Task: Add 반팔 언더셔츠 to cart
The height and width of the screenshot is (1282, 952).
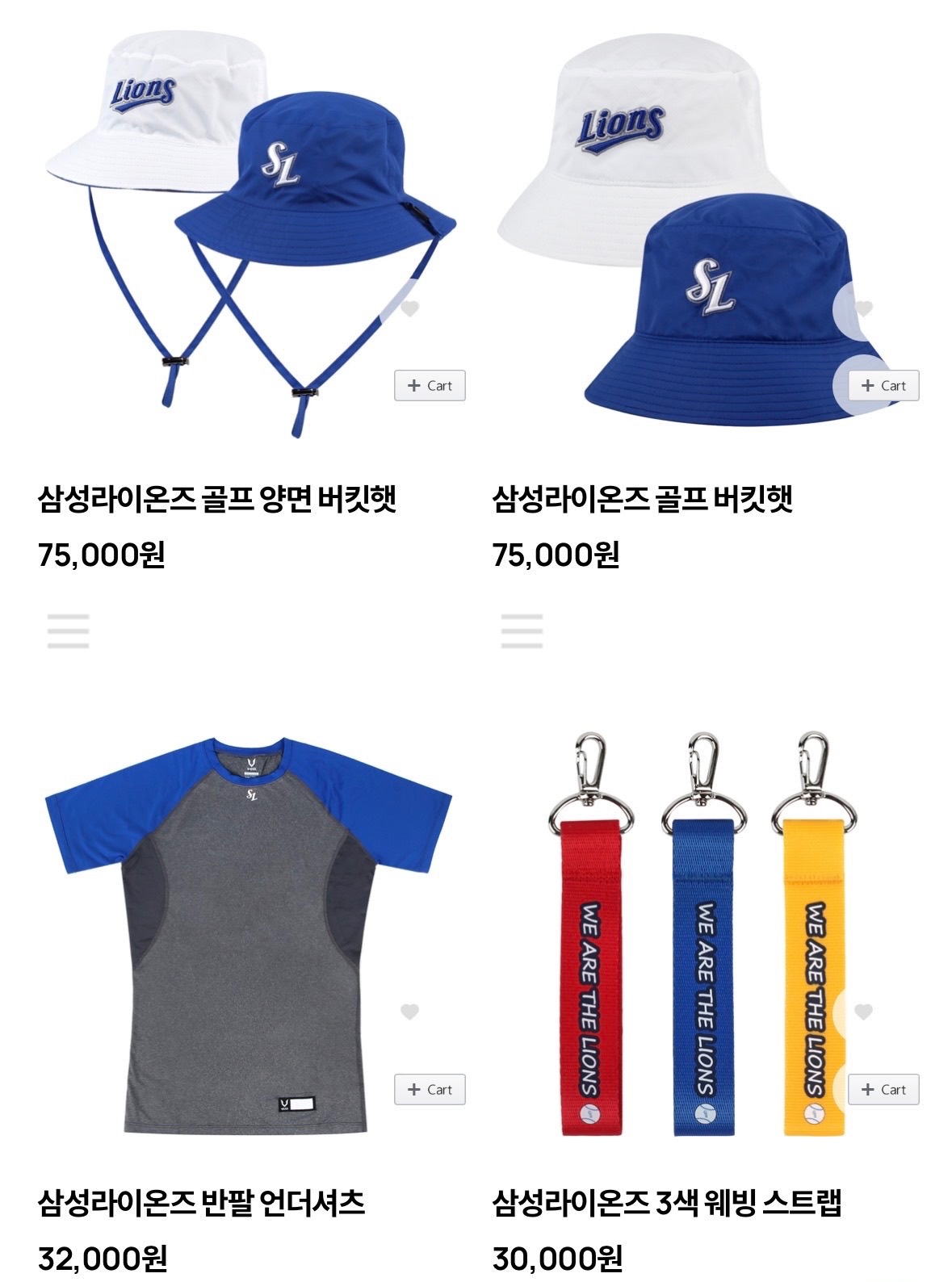Action: (430, 1090)
